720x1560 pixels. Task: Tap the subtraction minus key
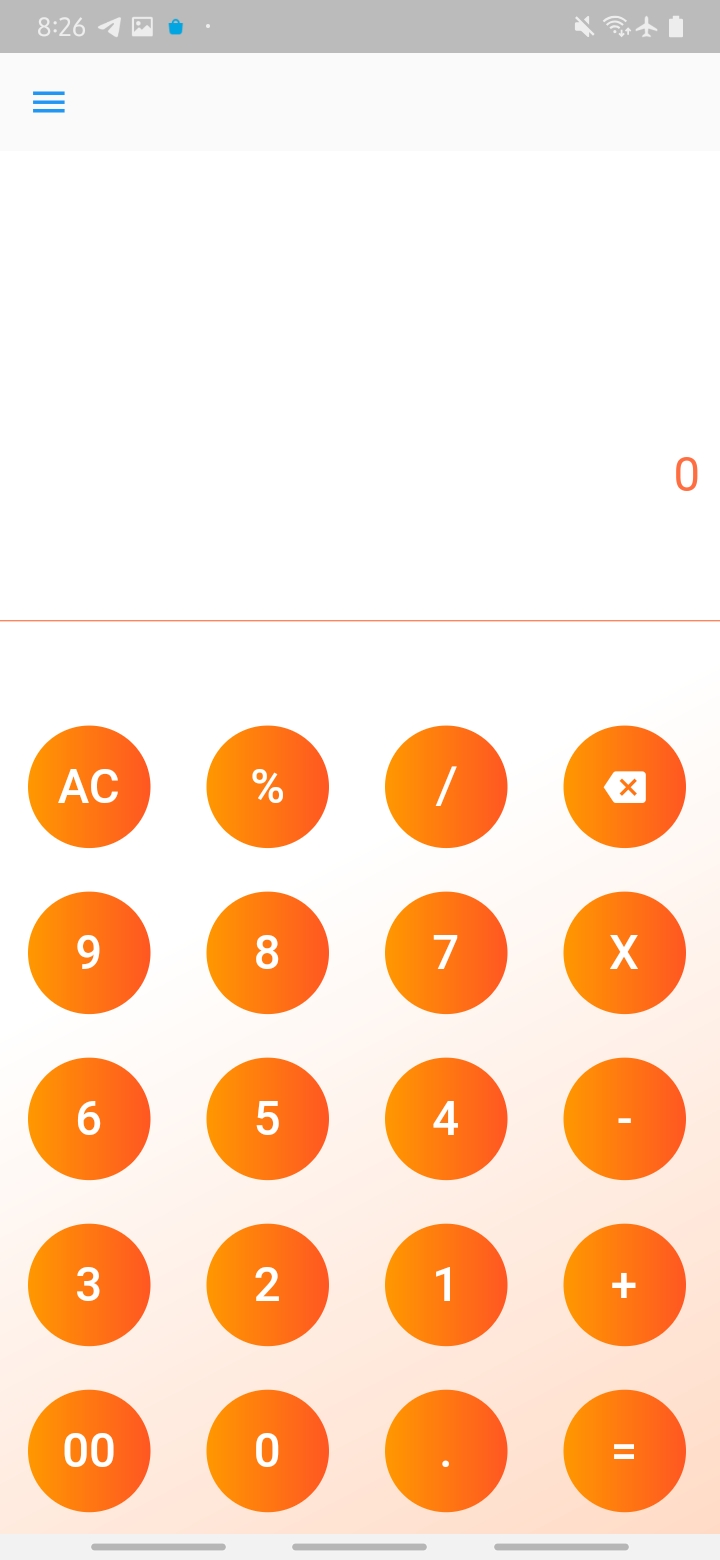[x=624, y=1118]
